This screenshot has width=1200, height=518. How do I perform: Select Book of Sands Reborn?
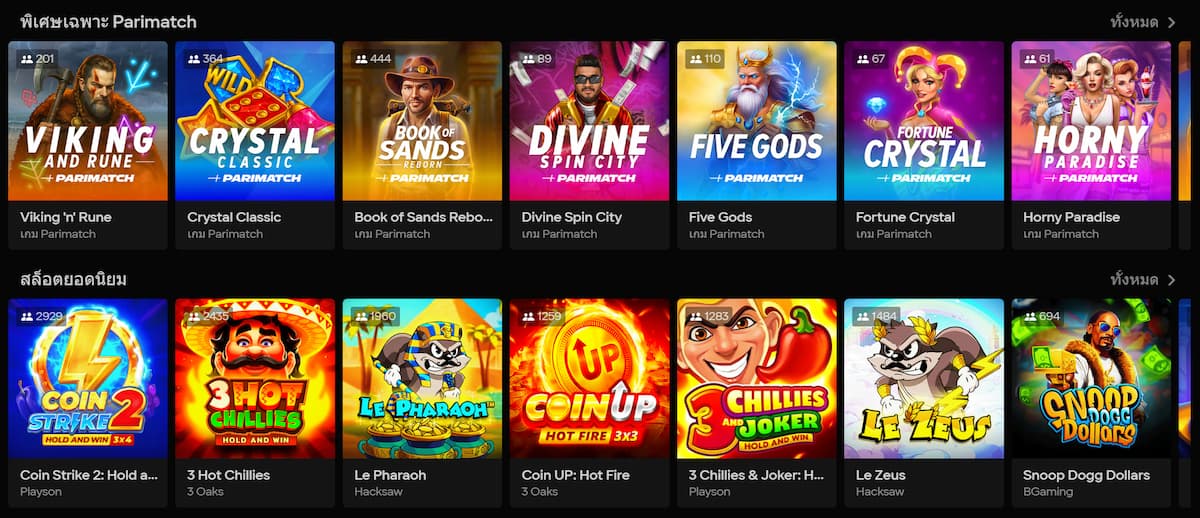tap(422, 121)
